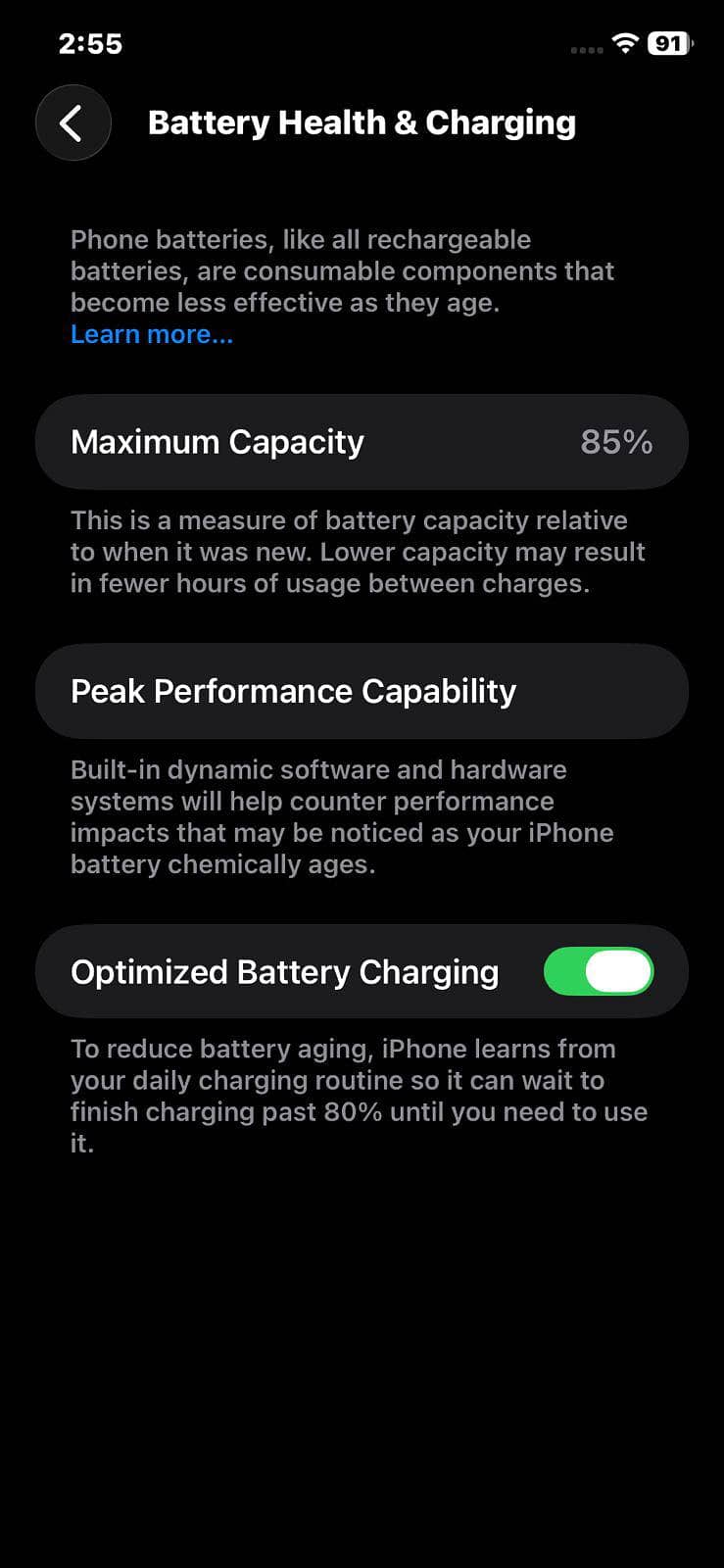Tap the clock showing 2:55

point(91,43)
